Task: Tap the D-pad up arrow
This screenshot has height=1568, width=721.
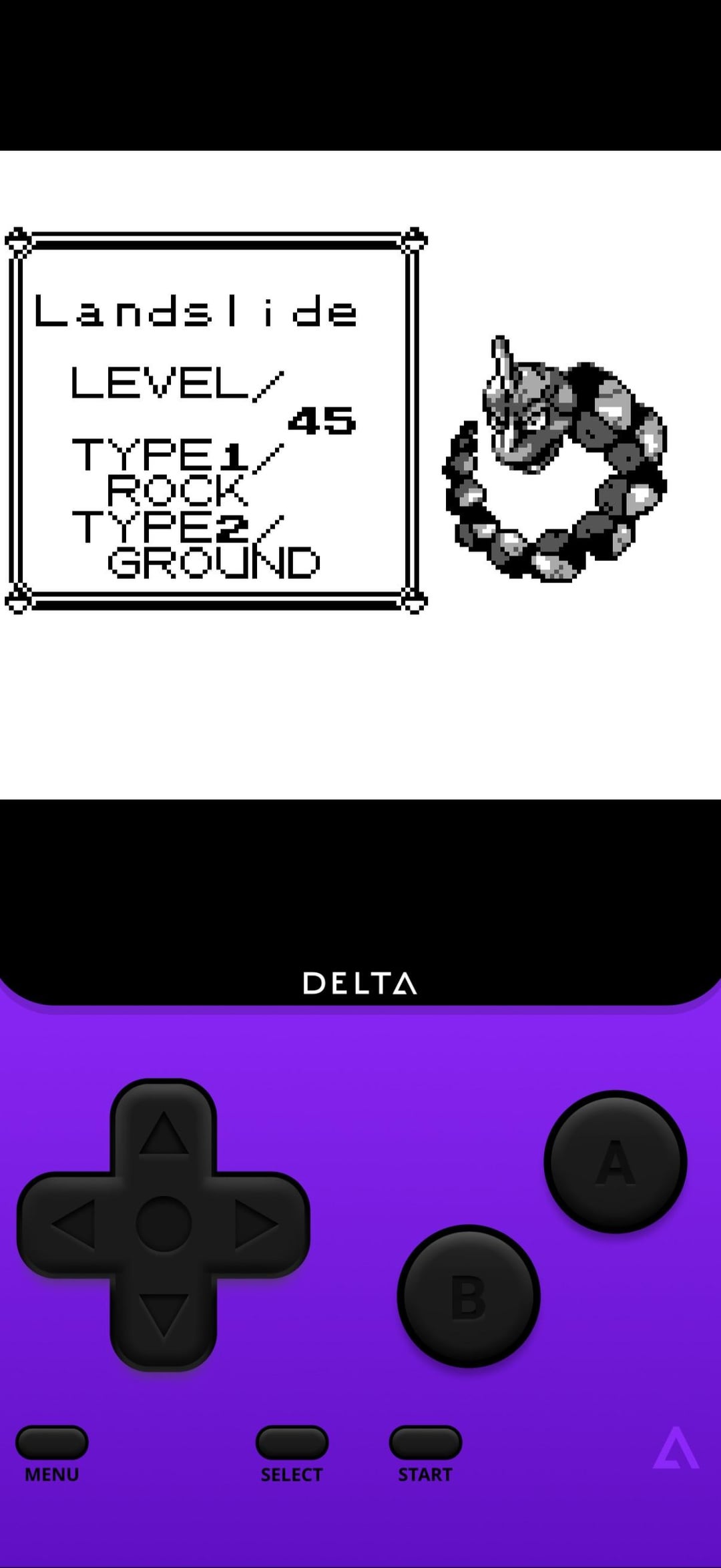Action: [164, 1134]
